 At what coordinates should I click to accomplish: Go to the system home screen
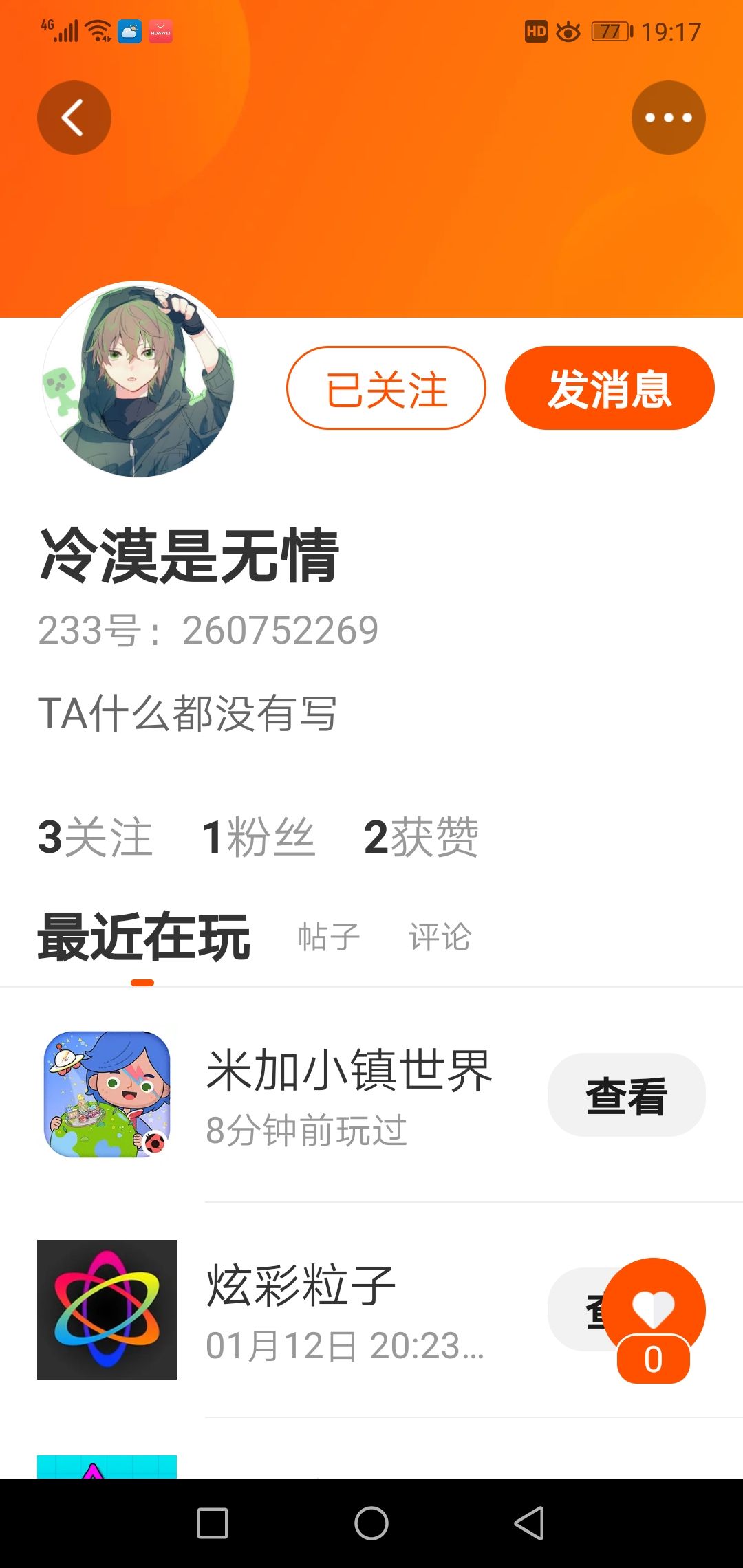tap(371, 1523)
